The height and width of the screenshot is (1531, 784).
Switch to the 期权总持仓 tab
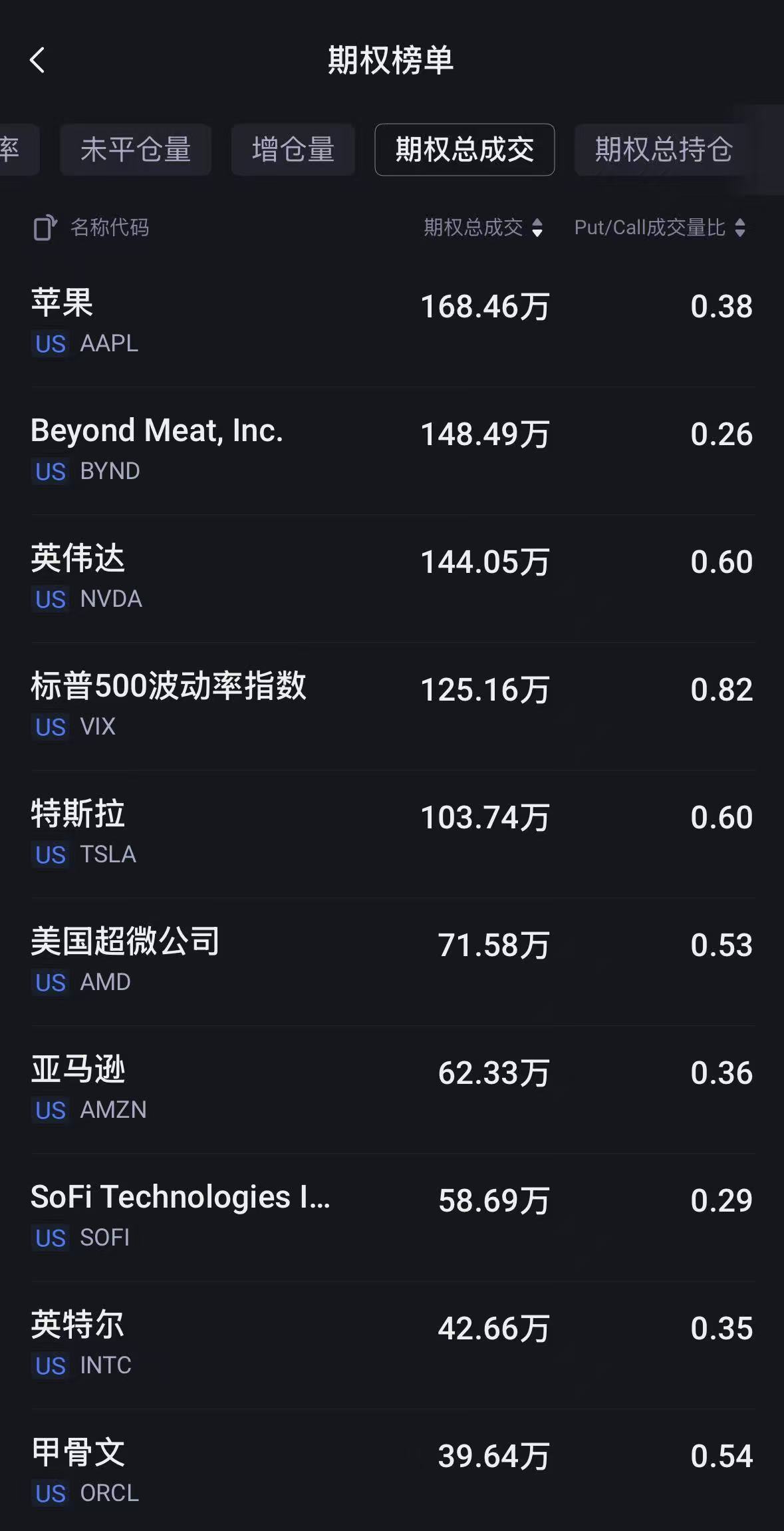(x=663, y=150)
